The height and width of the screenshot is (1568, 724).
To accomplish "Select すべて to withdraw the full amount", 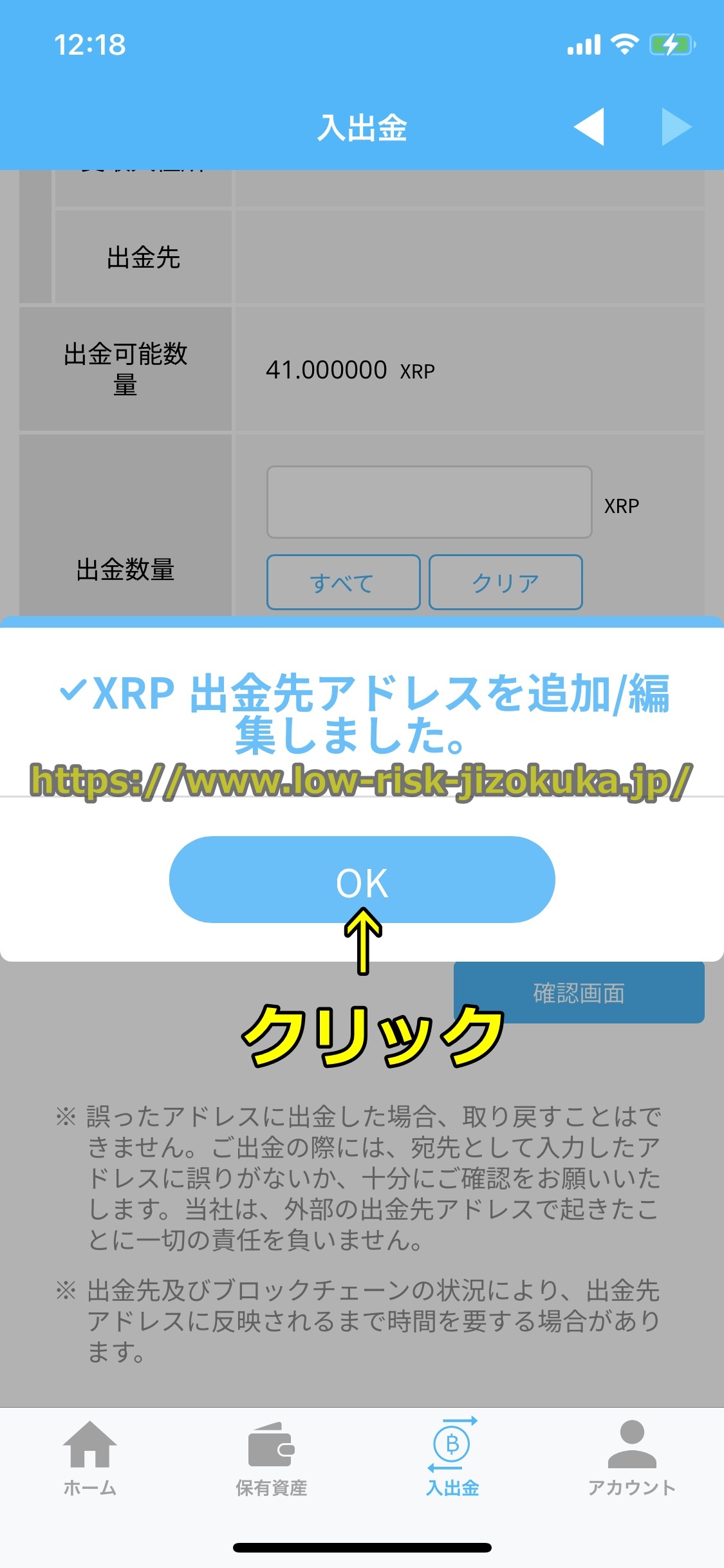I will pyautogui.click(x=343, y=583).
